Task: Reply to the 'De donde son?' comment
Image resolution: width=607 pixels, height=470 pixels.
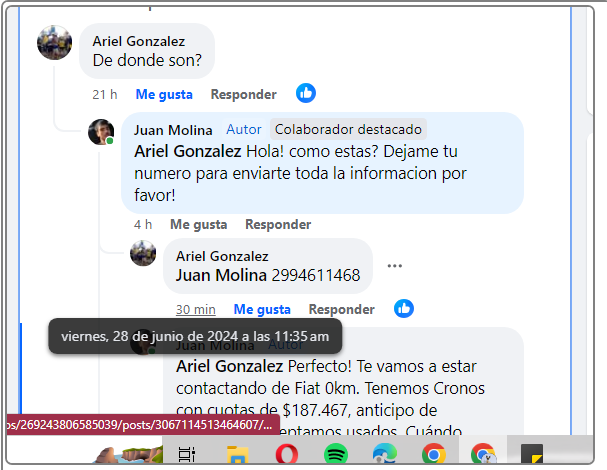Action: pyautogui.click(x=243, y=94)
